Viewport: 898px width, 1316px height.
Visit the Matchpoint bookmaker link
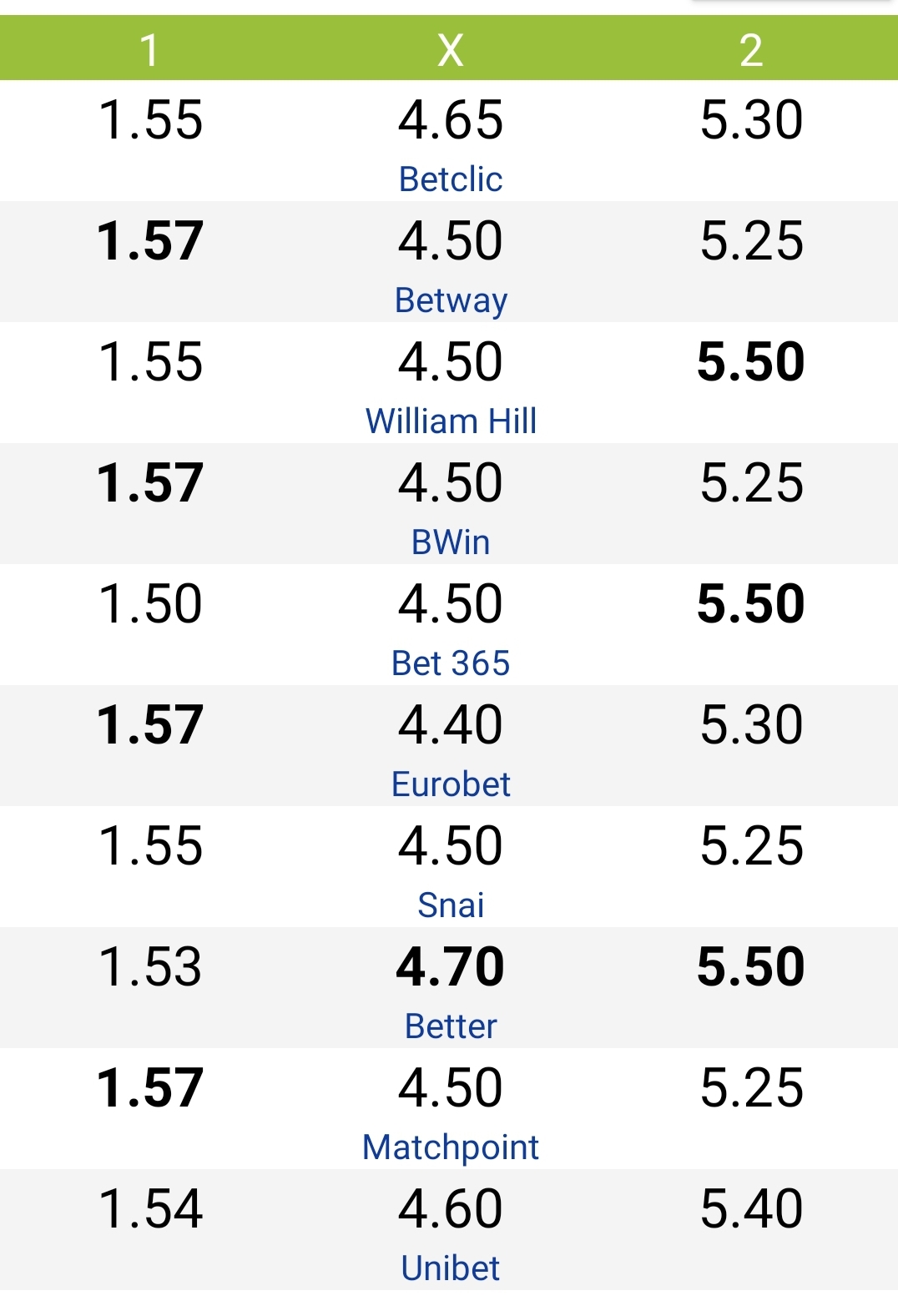point(451,1147)
